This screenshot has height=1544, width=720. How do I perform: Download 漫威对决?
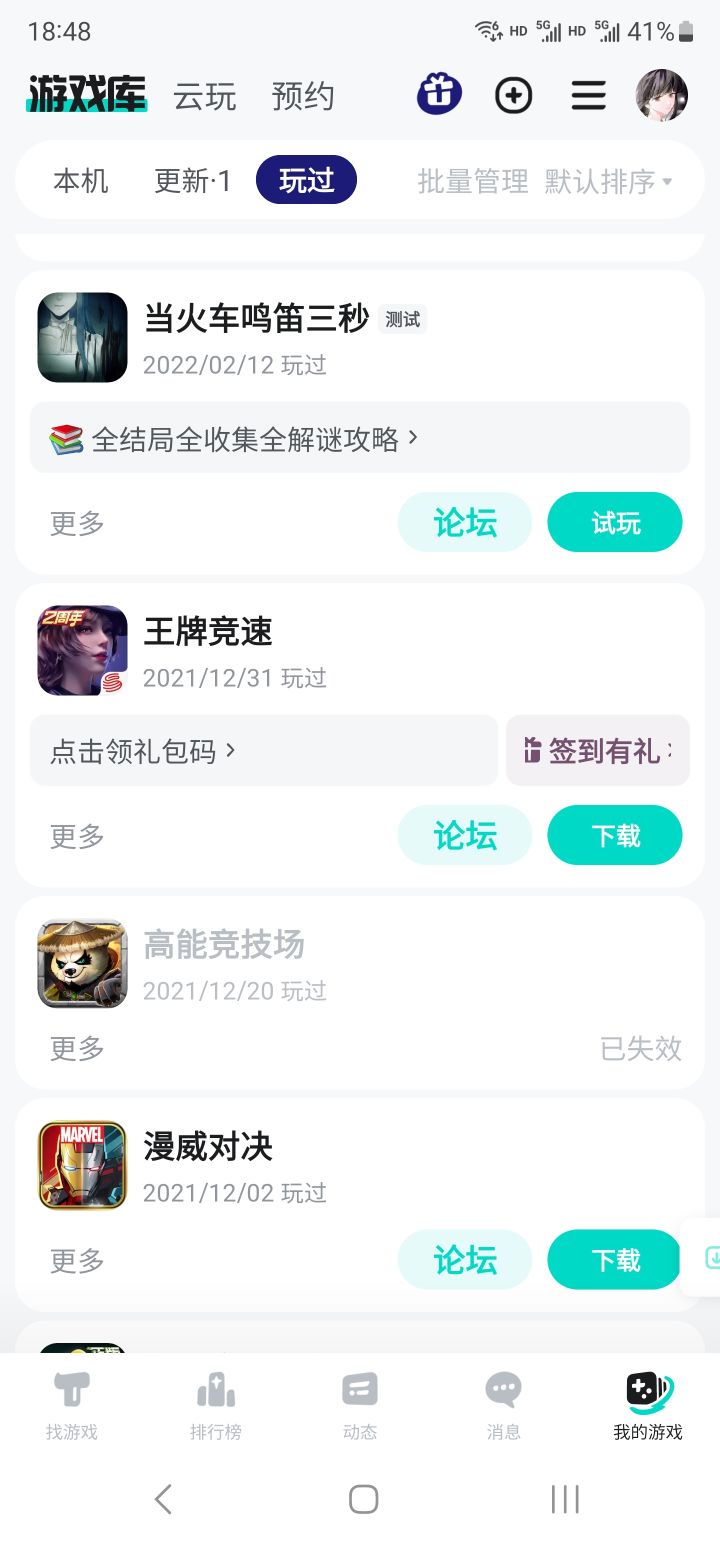click(615, 1259)
